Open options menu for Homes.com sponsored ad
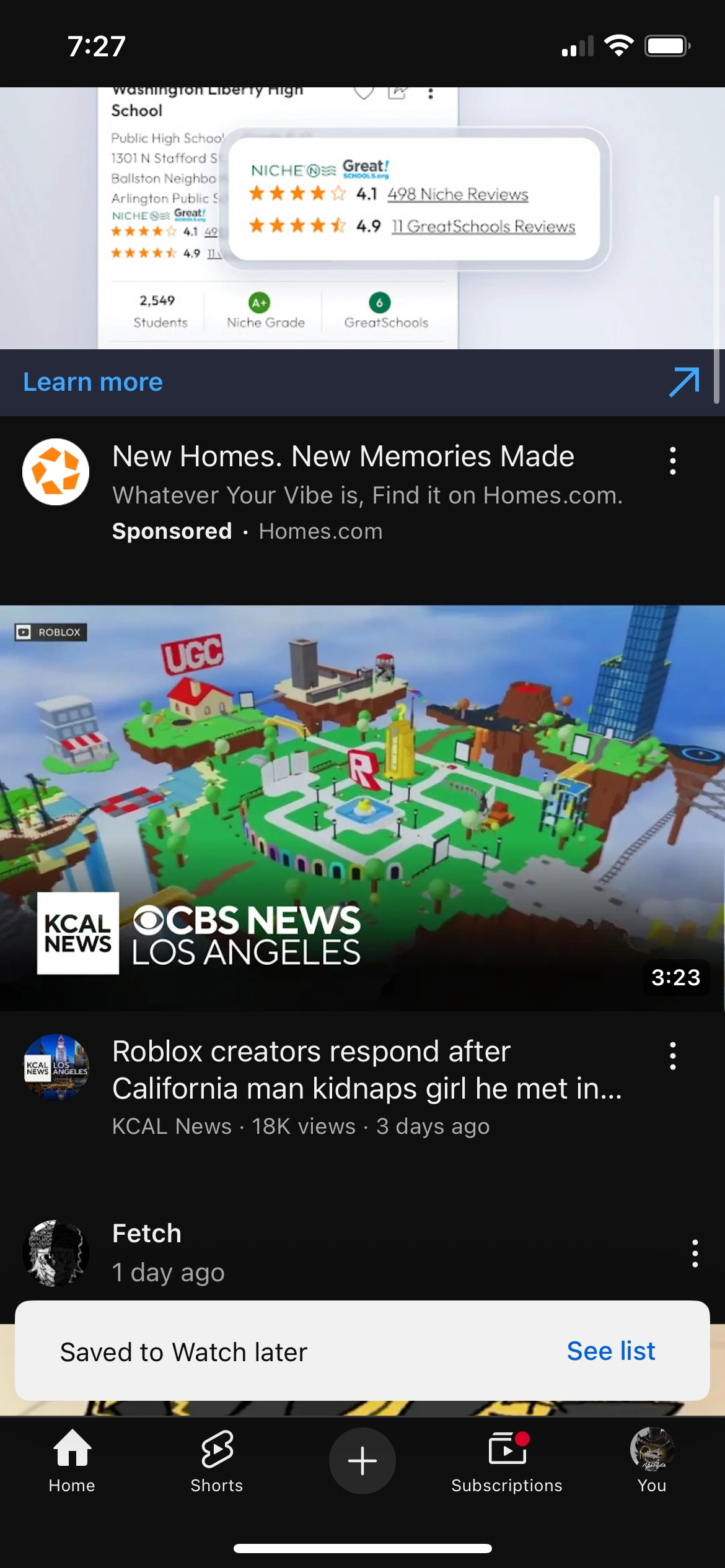The image size is (725, 1568). 672,461
